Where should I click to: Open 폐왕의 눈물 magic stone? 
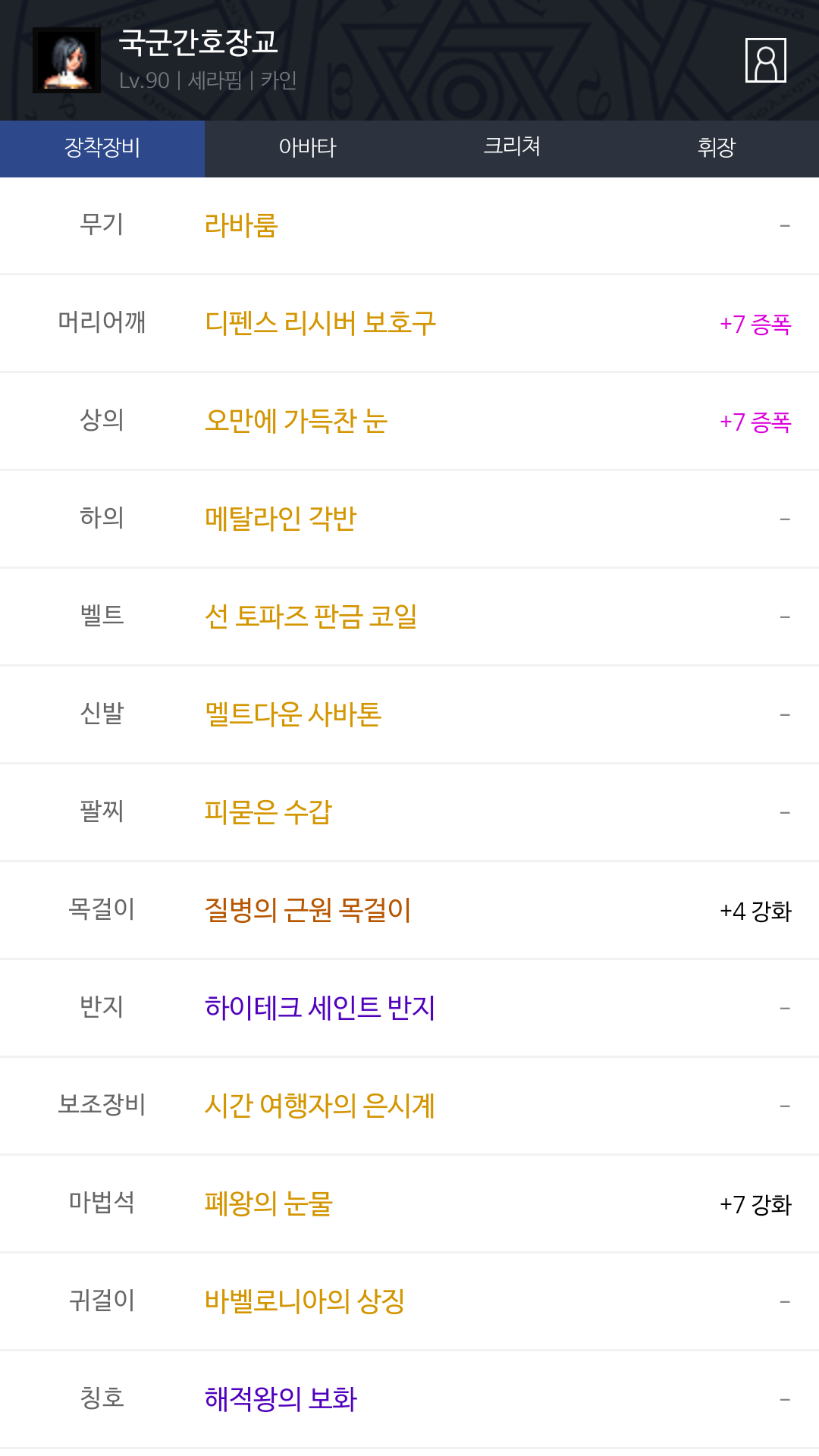tap(268, 1203)
